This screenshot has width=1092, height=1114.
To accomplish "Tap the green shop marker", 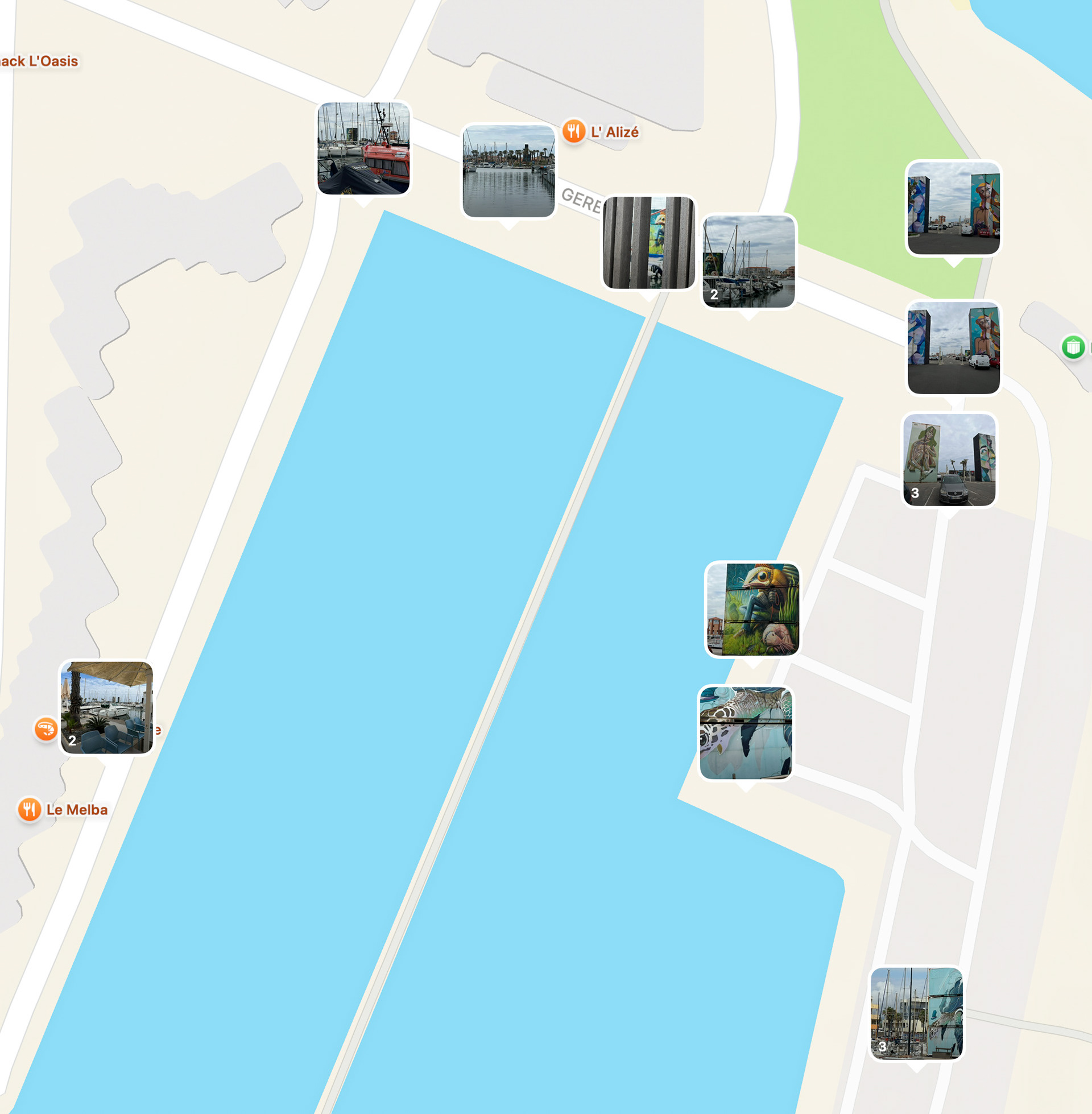I will tap(1073, 347).
